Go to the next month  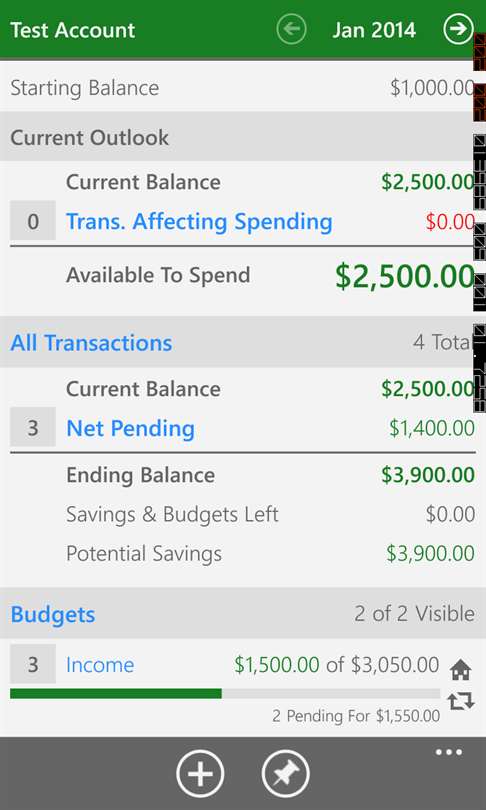coord(458,29)
